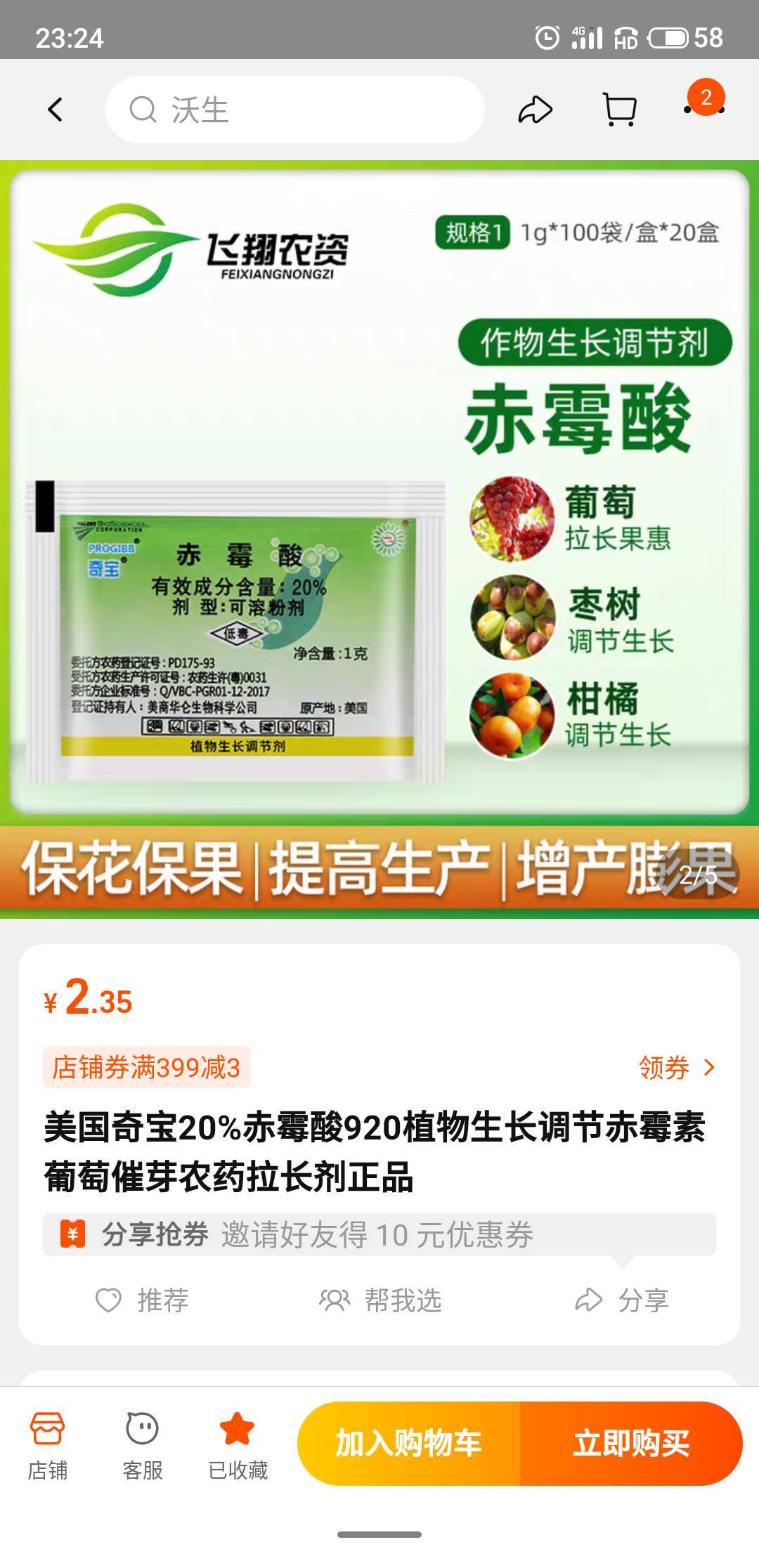This screenshot has width=759, height=1568.
Task: Tap the 分享 button under the title
Action: point(622,1300)
